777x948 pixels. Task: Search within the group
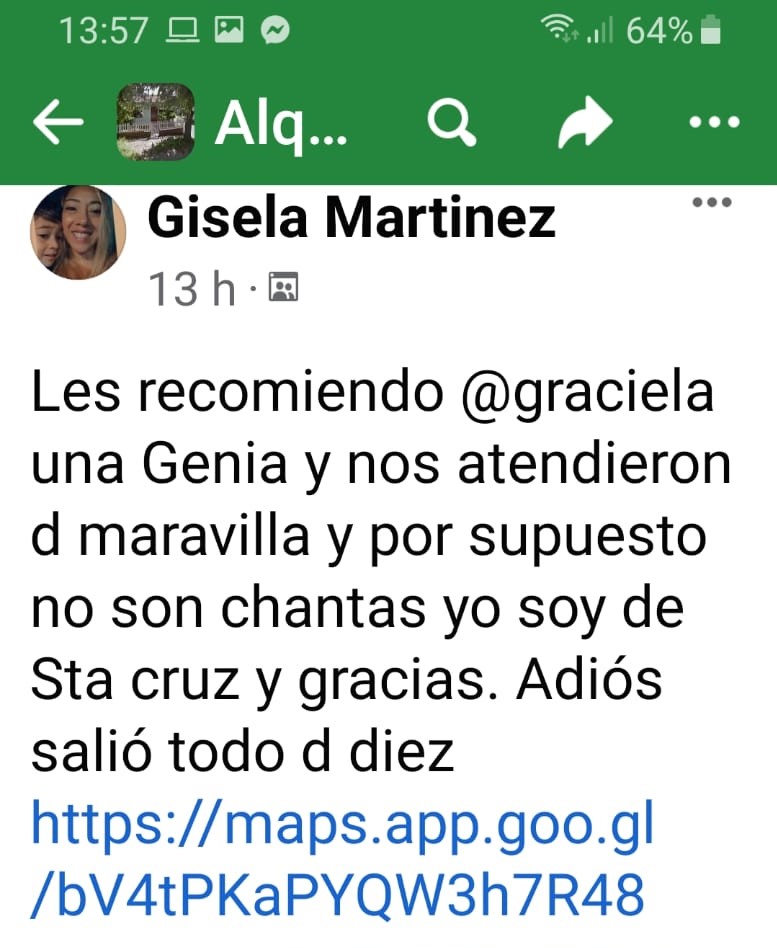(x=451, y=124)
